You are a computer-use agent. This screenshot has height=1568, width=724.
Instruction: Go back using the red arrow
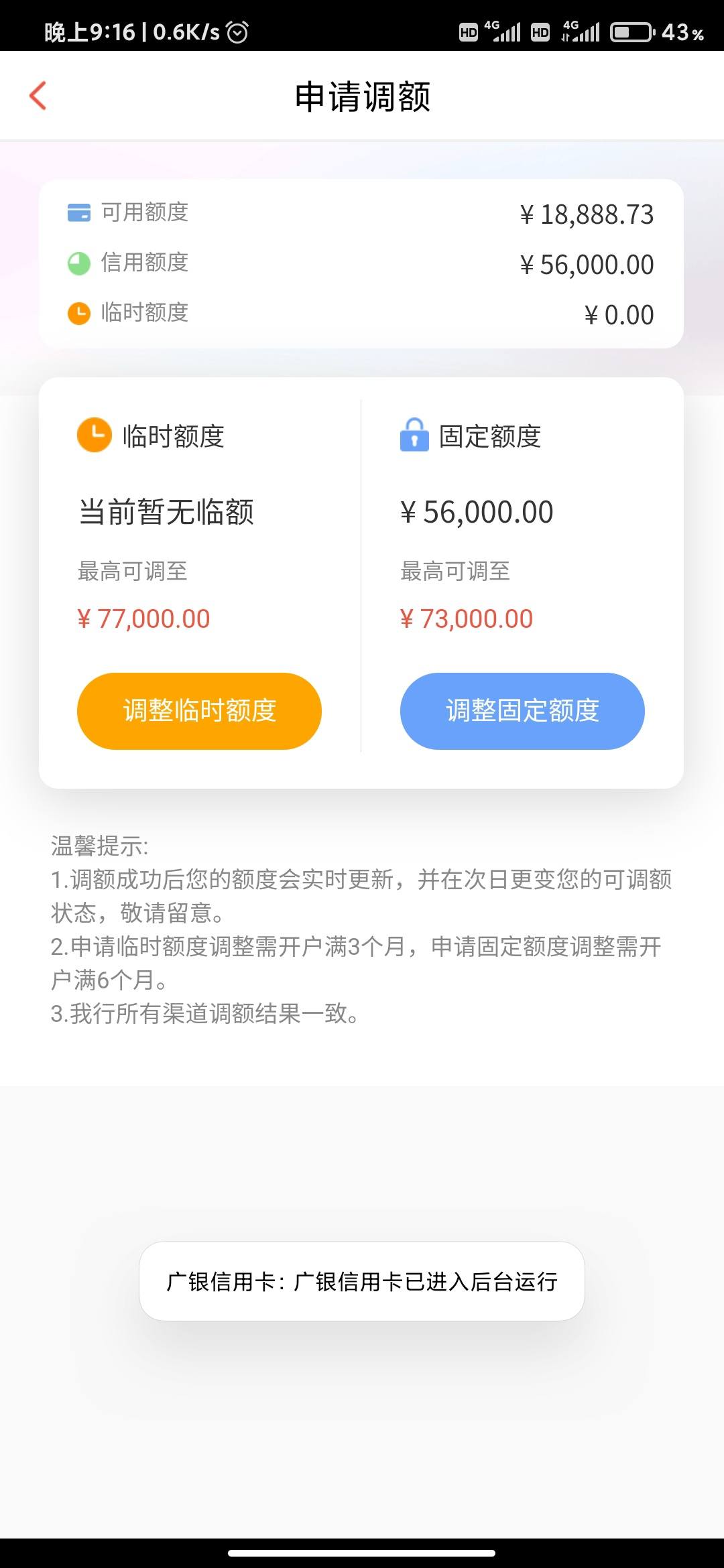(x=38, y=96)
